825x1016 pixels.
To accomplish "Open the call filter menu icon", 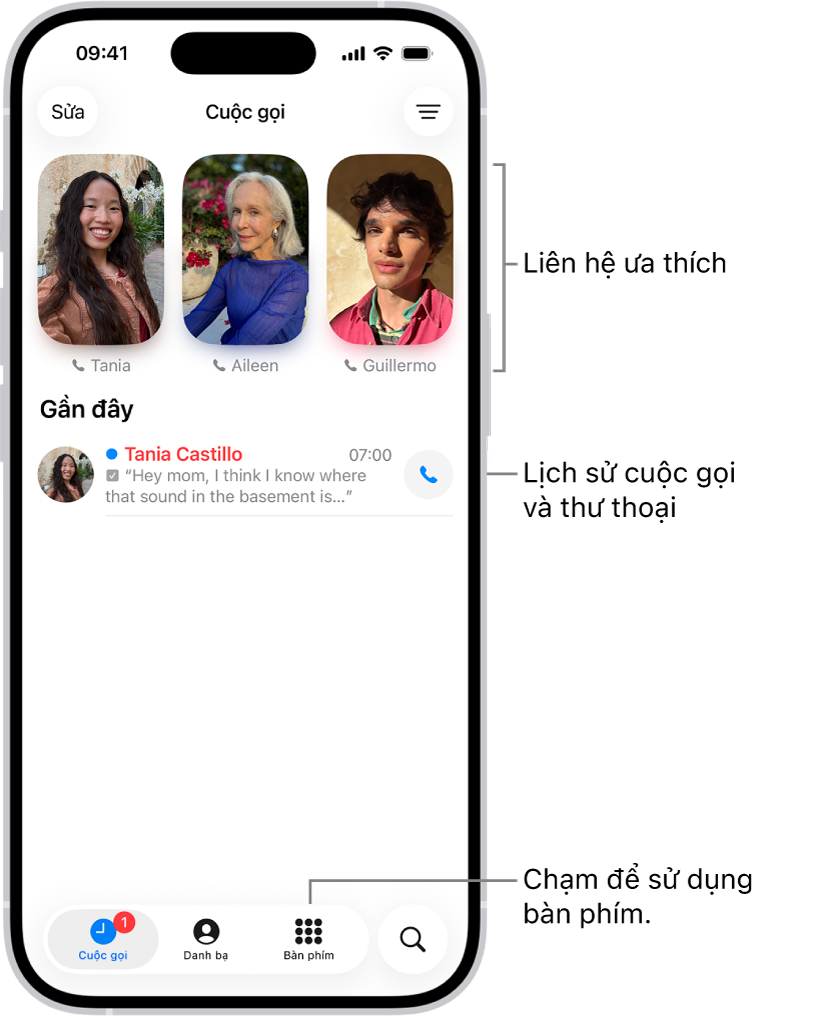I will 428,112.
